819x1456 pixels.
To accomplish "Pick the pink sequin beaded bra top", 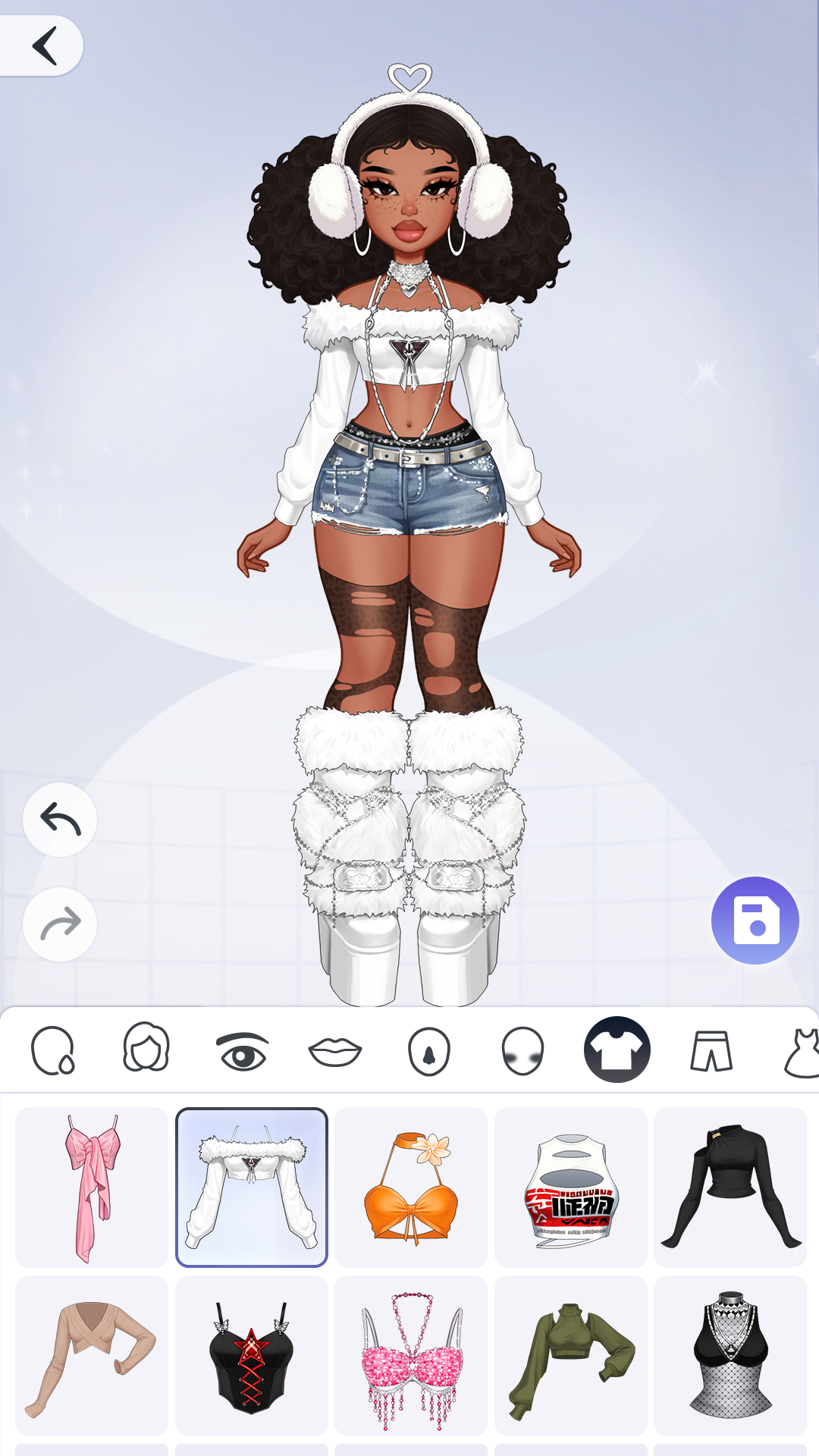I will pyautogui.click(x=411, y=1355).
